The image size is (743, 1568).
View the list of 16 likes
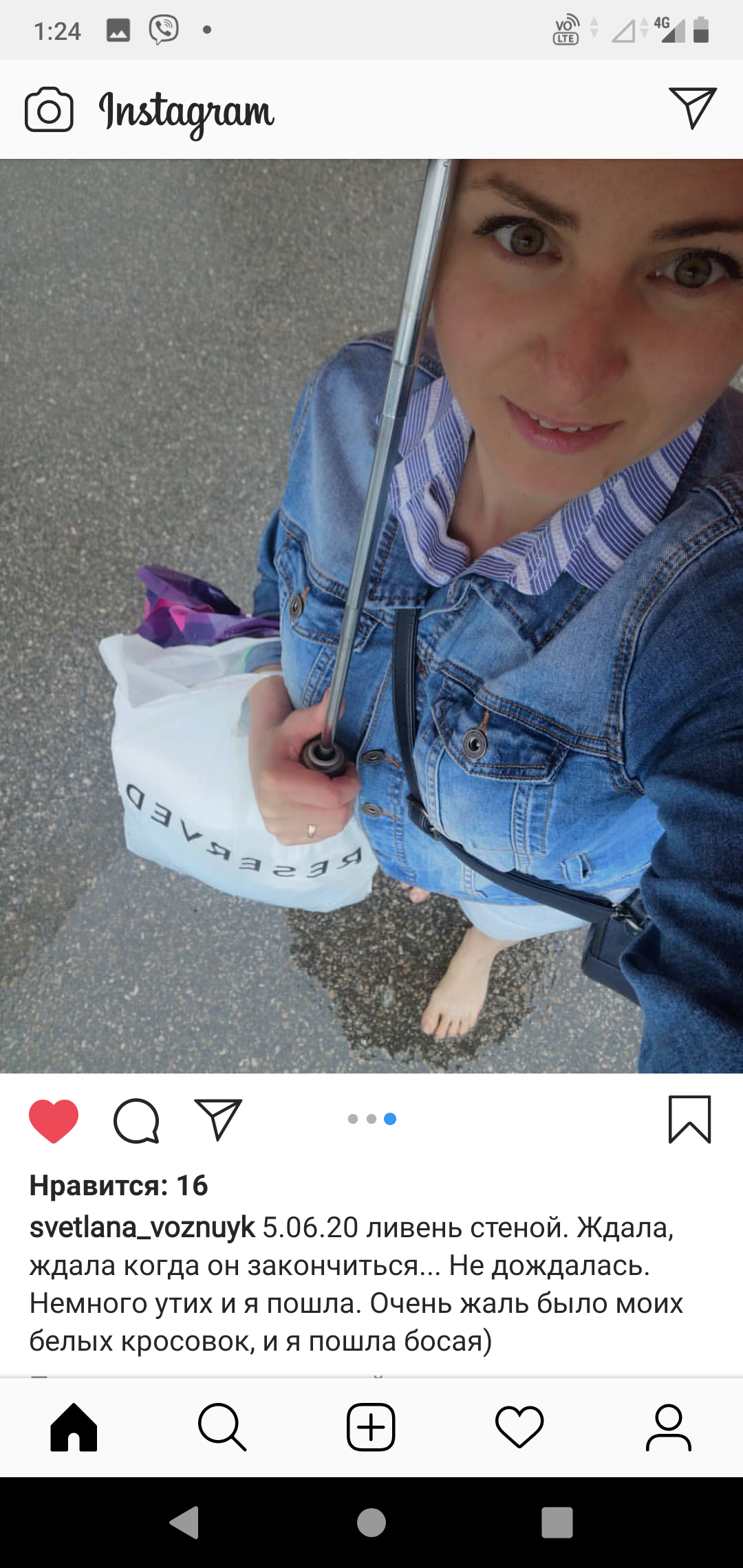118,1186
